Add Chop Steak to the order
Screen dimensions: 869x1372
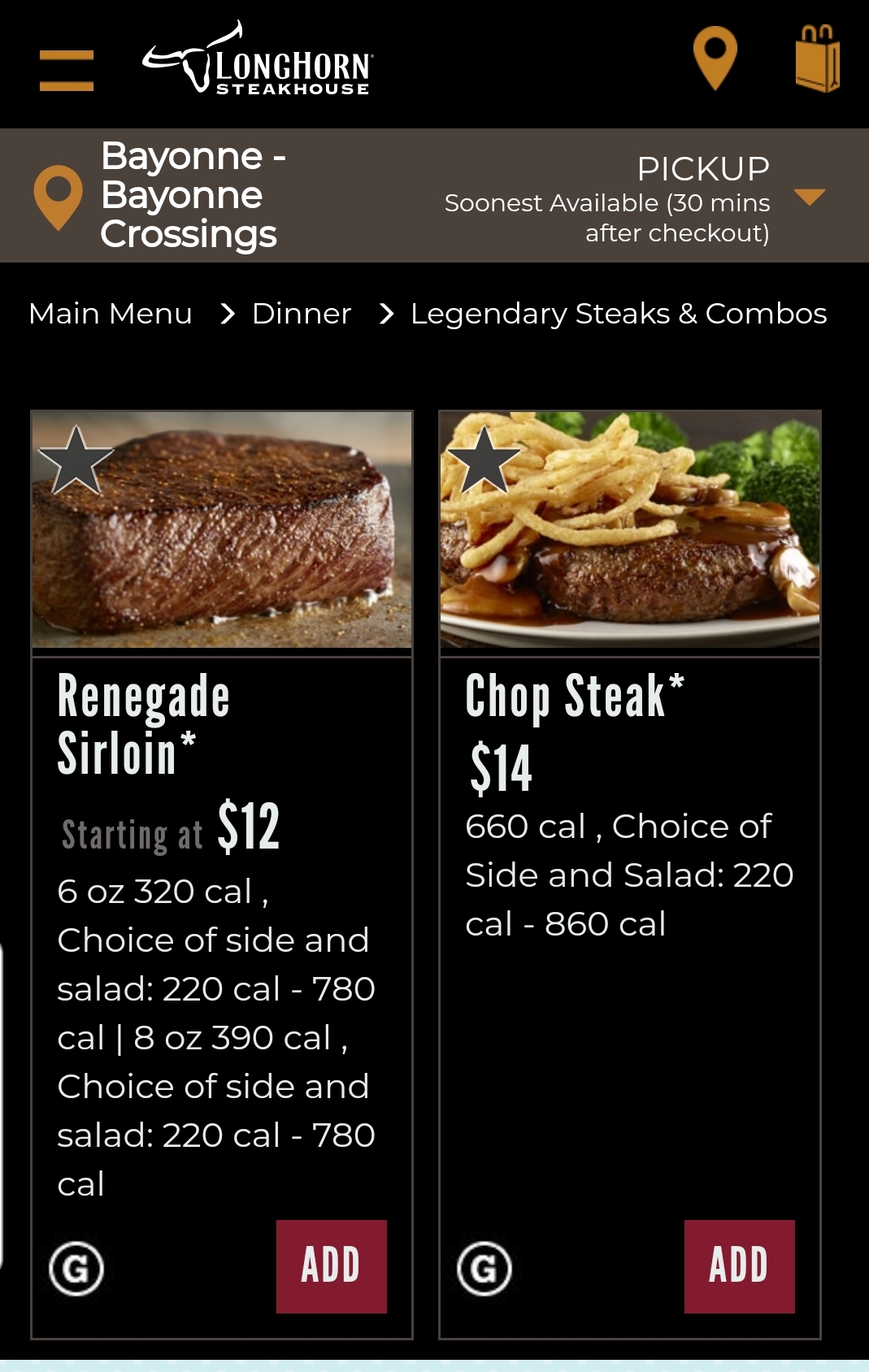pos(739,1266)
